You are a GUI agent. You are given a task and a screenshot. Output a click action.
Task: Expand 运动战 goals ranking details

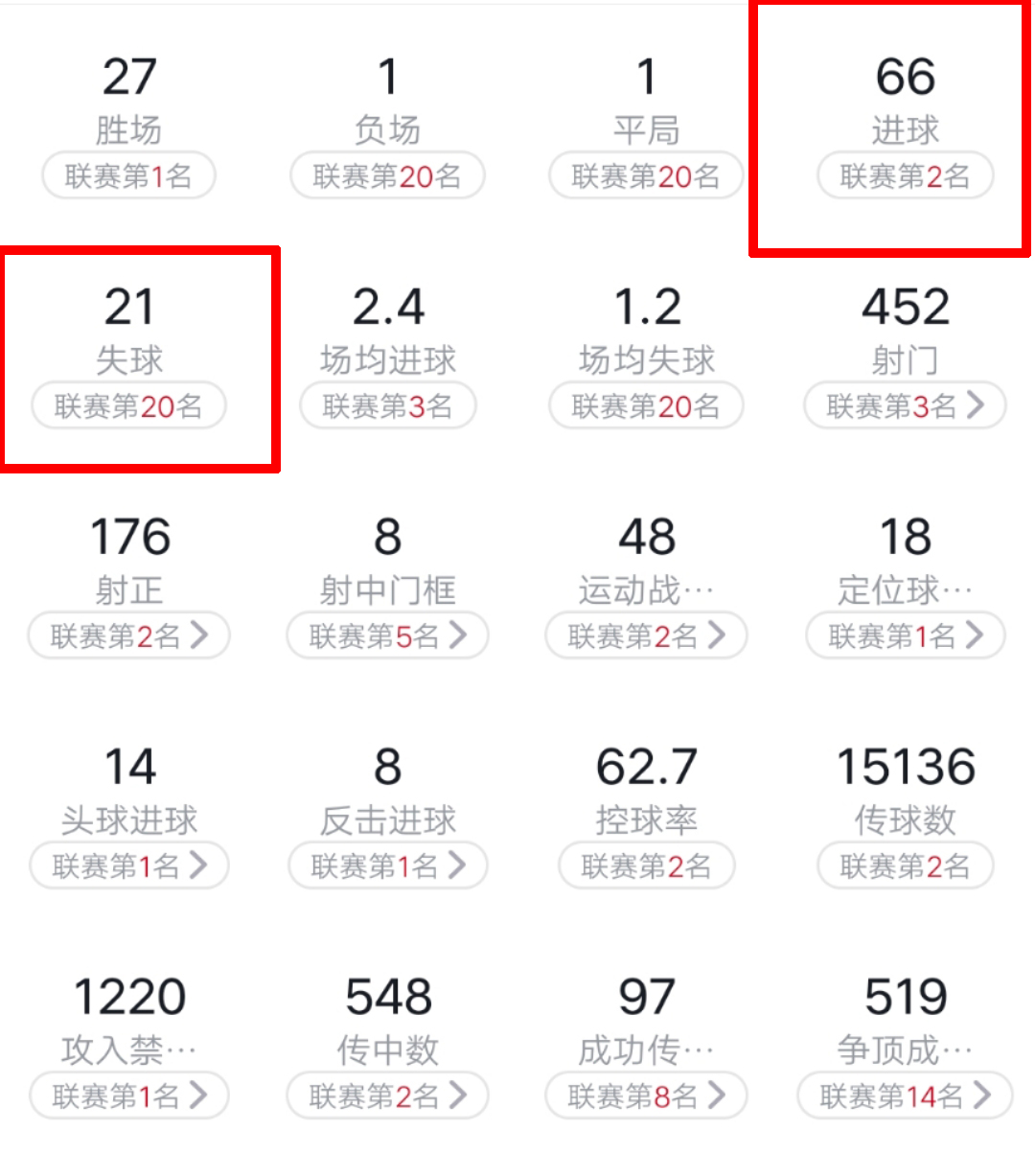[646, 635]
